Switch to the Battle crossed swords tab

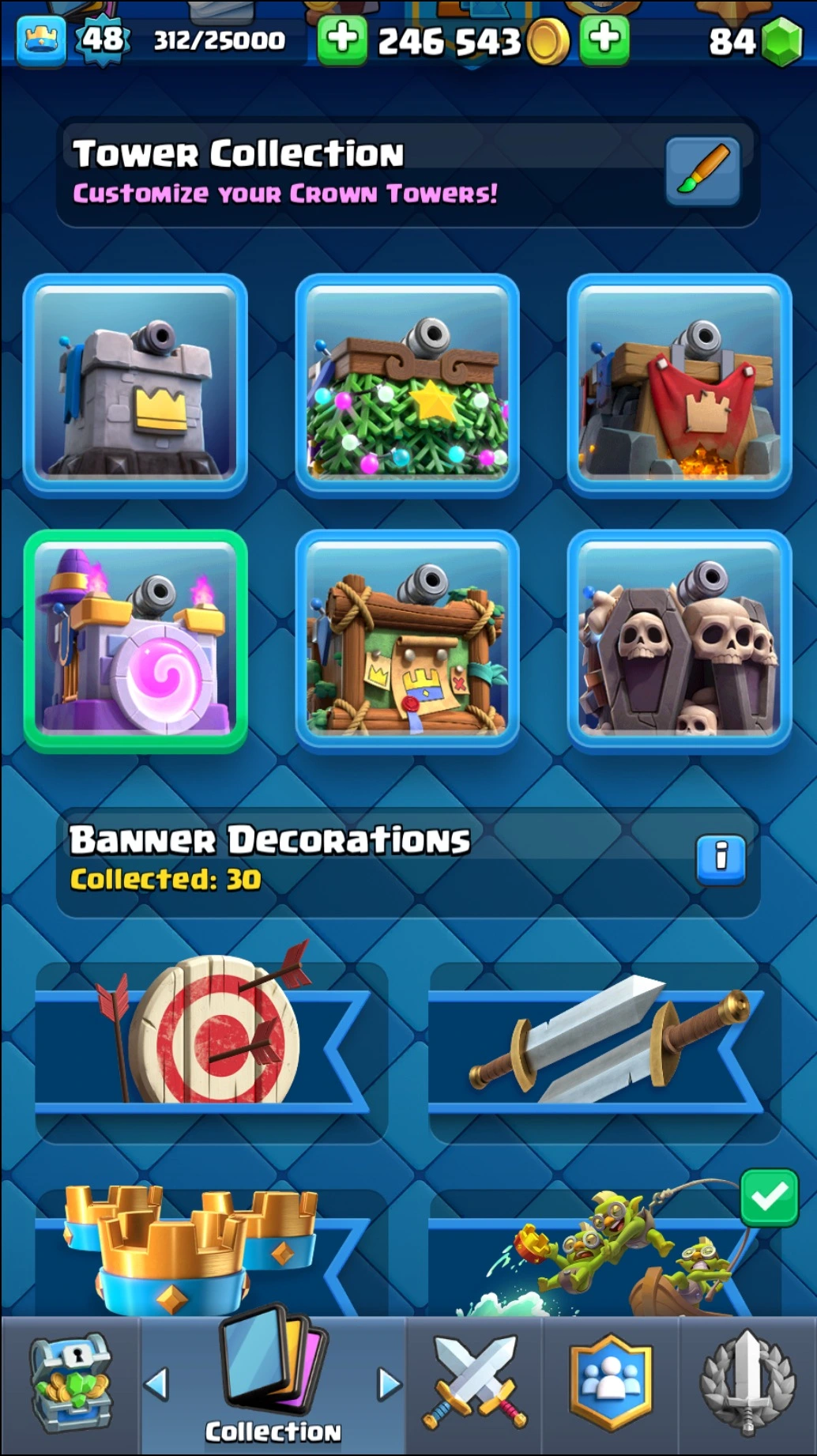tap(474, 1385)
